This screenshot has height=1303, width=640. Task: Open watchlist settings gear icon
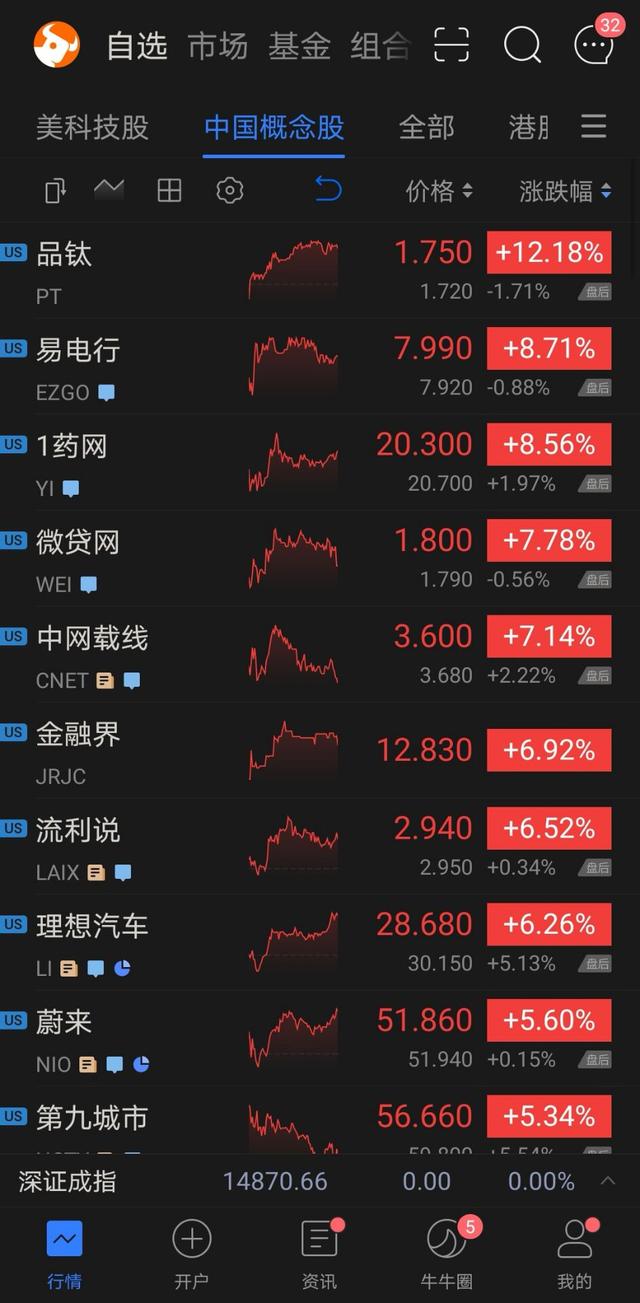[230, 190]
